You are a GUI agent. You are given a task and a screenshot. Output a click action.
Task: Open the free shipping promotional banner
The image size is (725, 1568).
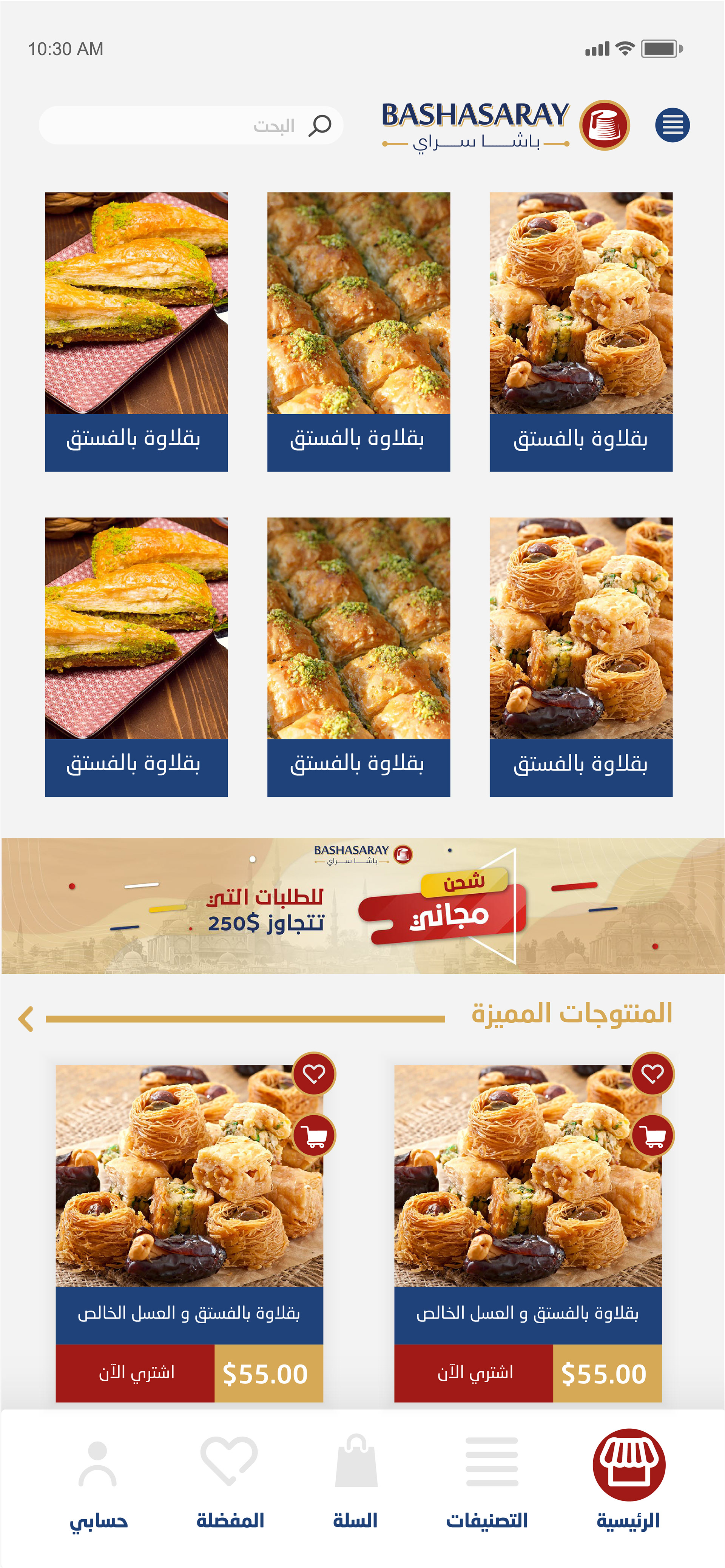[363, 906]
